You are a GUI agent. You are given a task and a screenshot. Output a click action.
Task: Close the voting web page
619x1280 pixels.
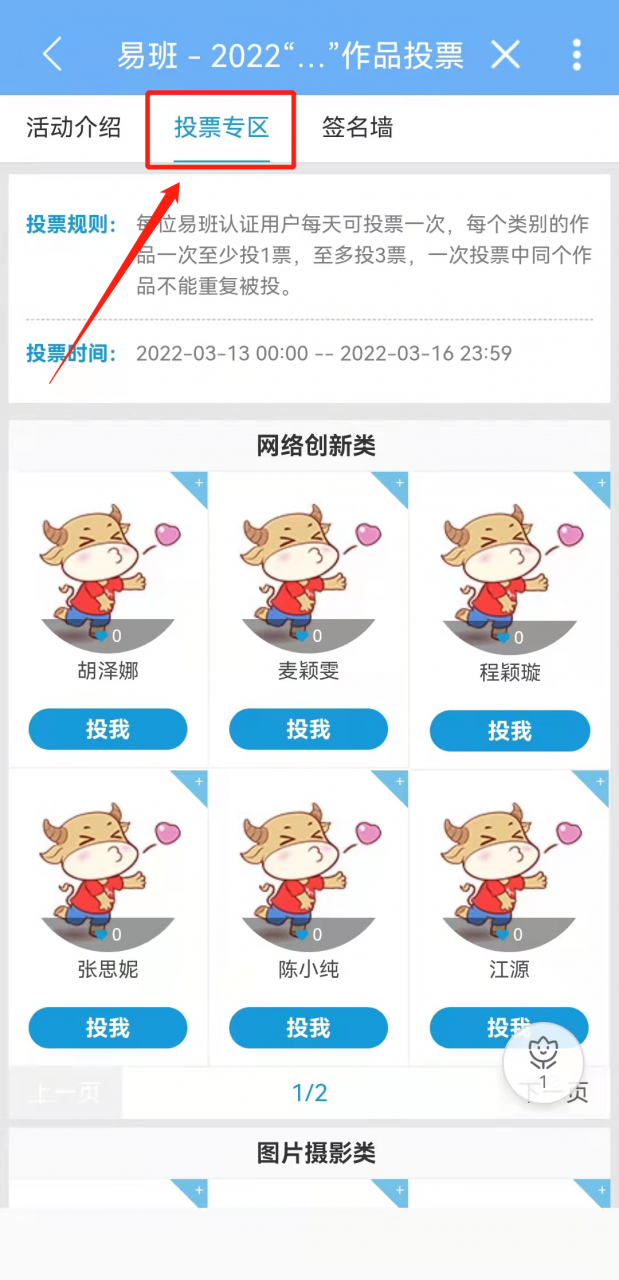(x=506, y=54)
